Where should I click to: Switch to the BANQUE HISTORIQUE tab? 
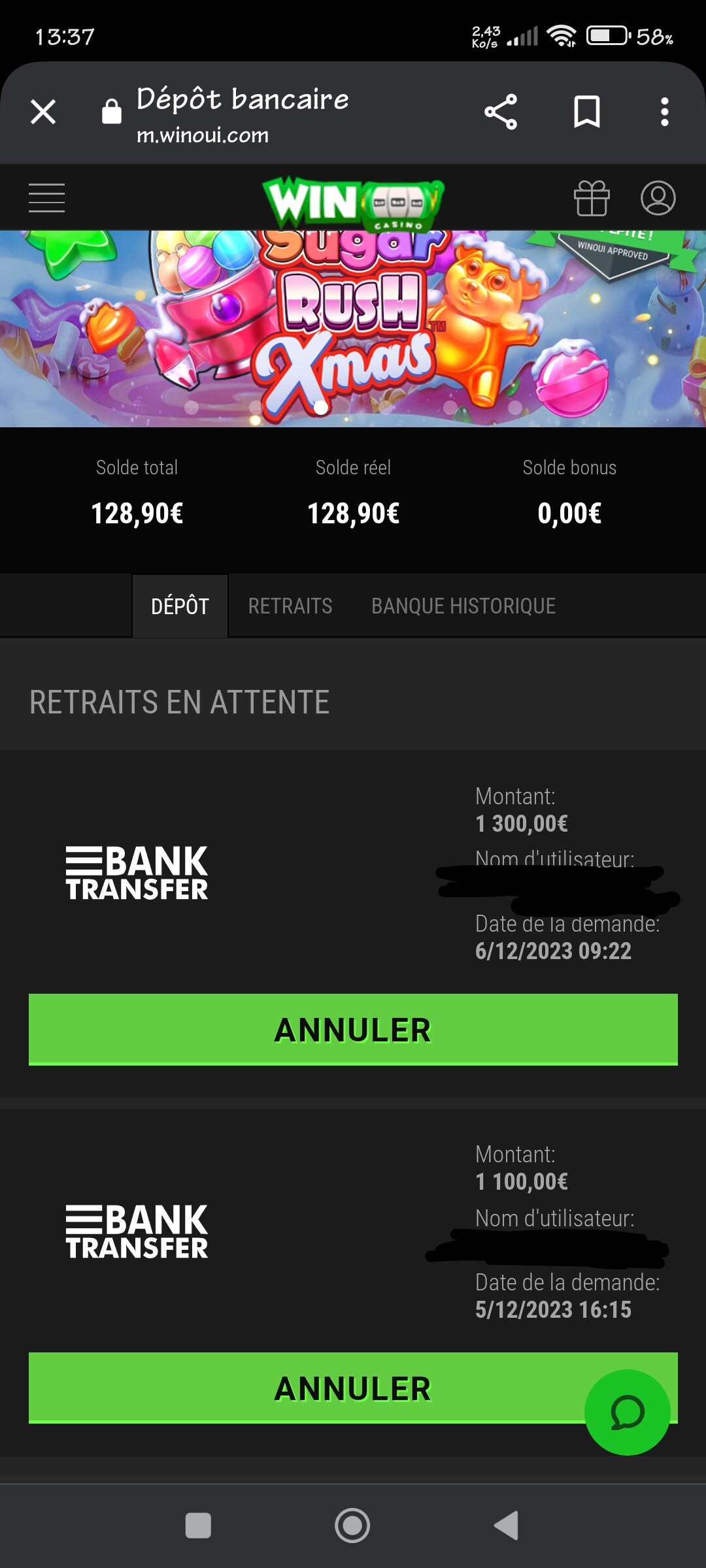pyautogui.click(x=463, y=606)
